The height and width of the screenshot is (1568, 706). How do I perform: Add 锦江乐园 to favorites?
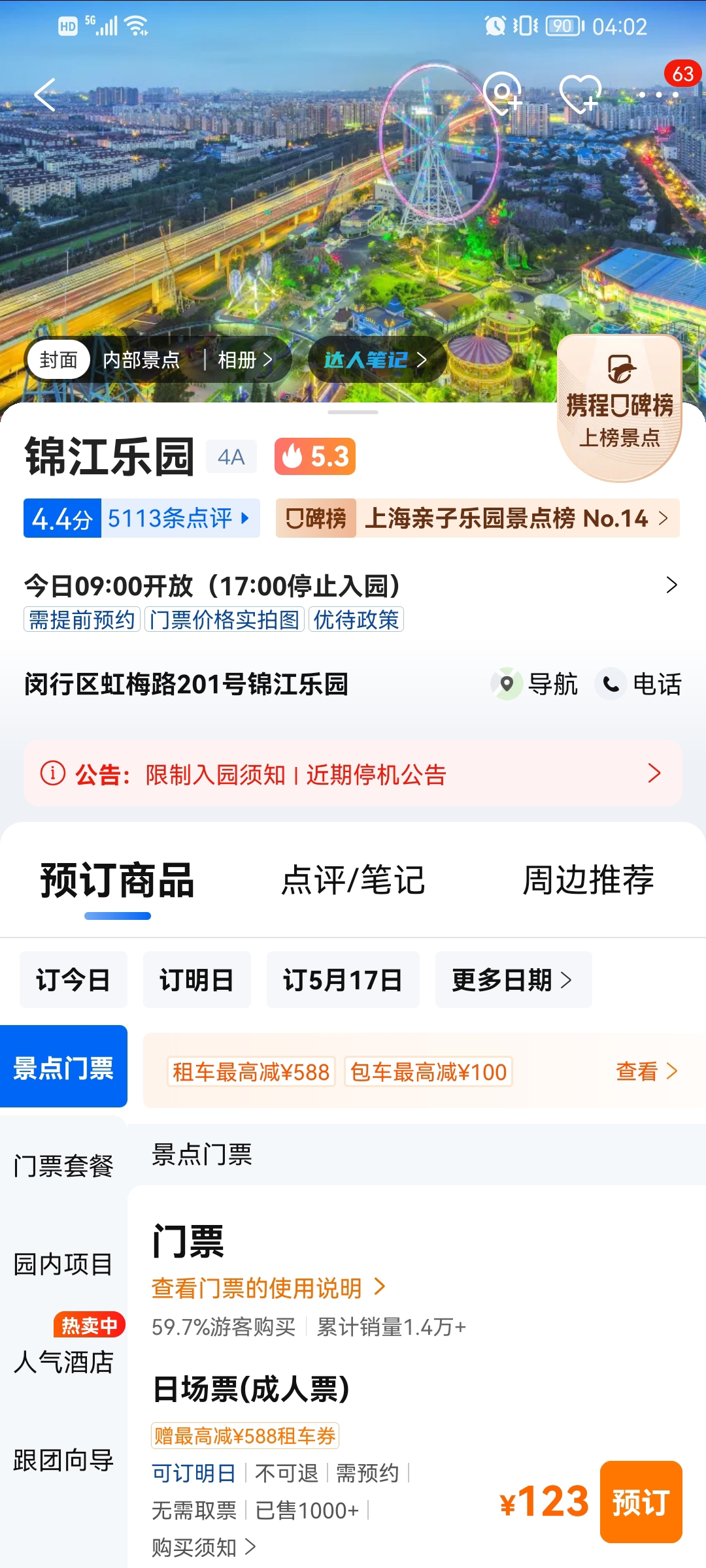coord(580,93)
